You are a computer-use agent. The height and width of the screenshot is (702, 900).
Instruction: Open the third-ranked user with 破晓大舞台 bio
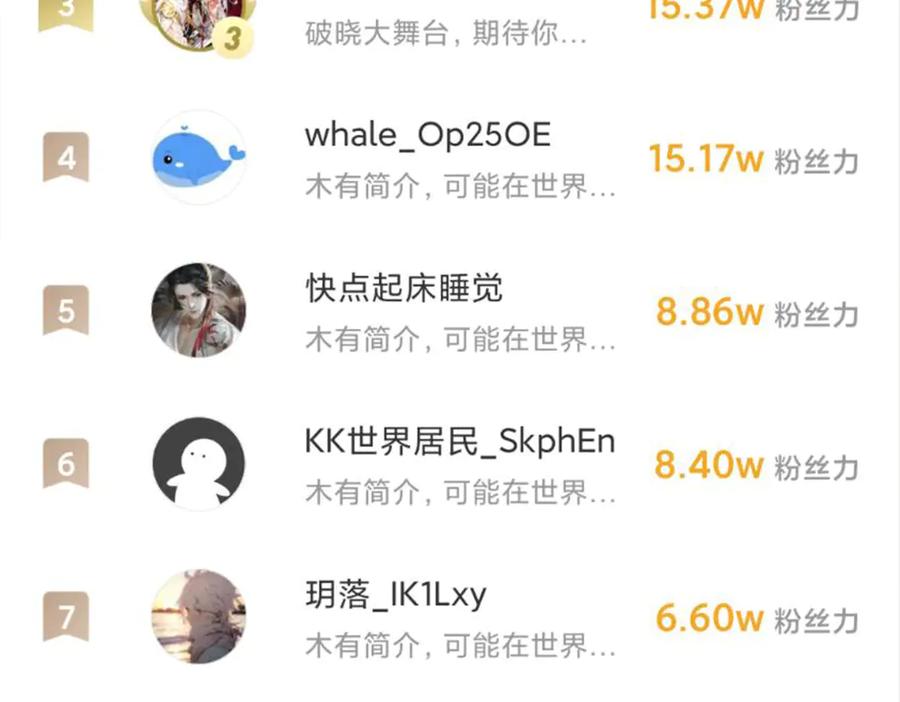[x=445, y=36]
